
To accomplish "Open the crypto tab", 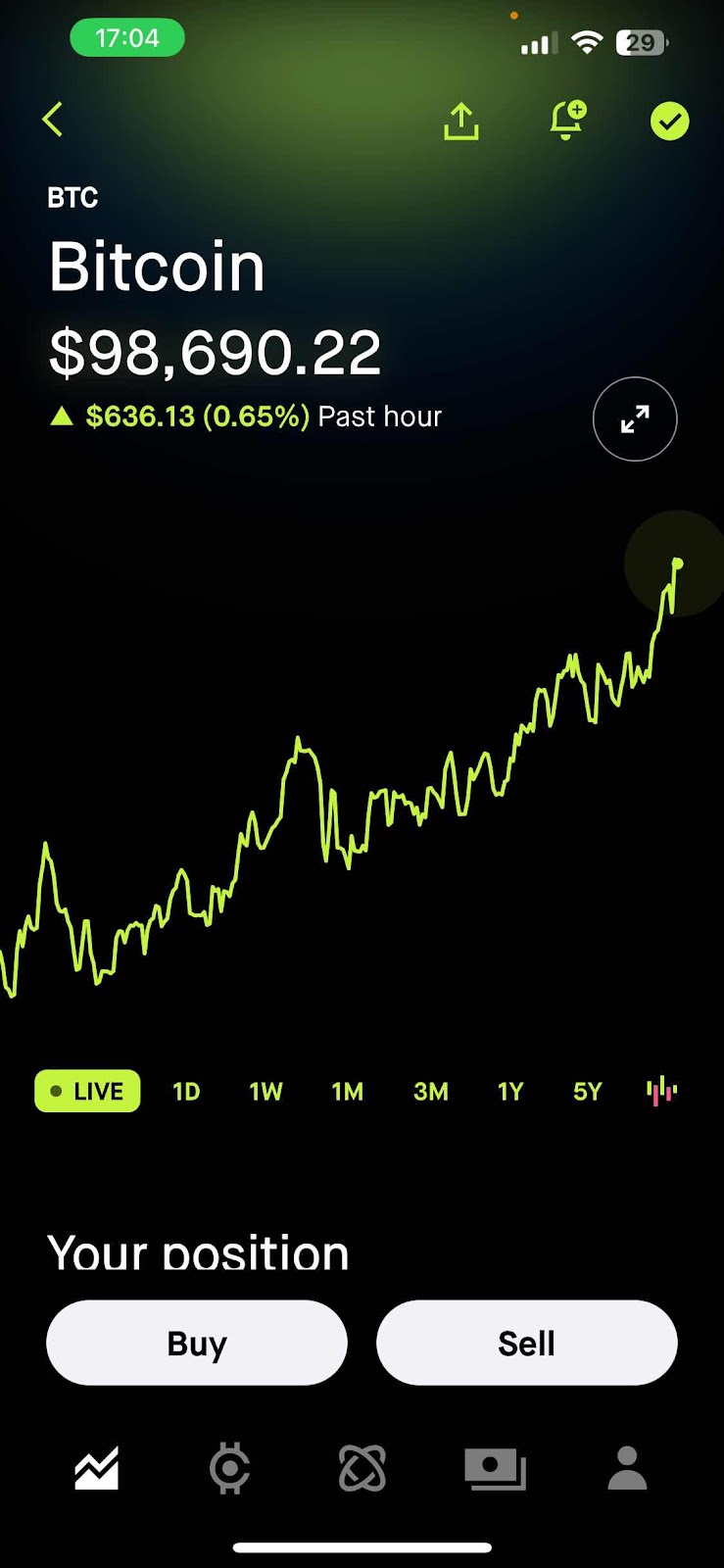I will [230, 1469].
